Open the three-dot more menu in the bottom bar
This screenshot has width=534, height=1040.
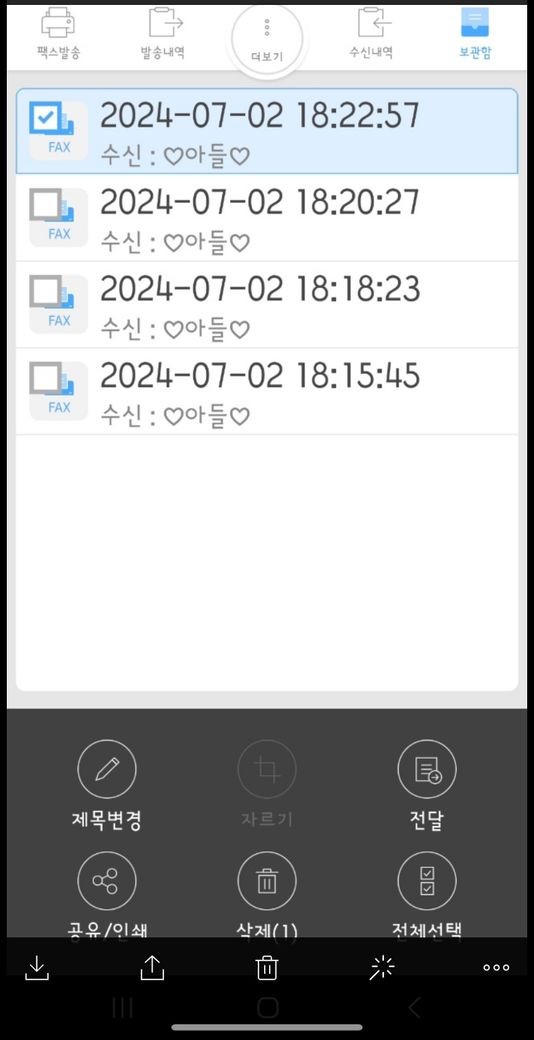pyautogui.click(x=496, y=968)
